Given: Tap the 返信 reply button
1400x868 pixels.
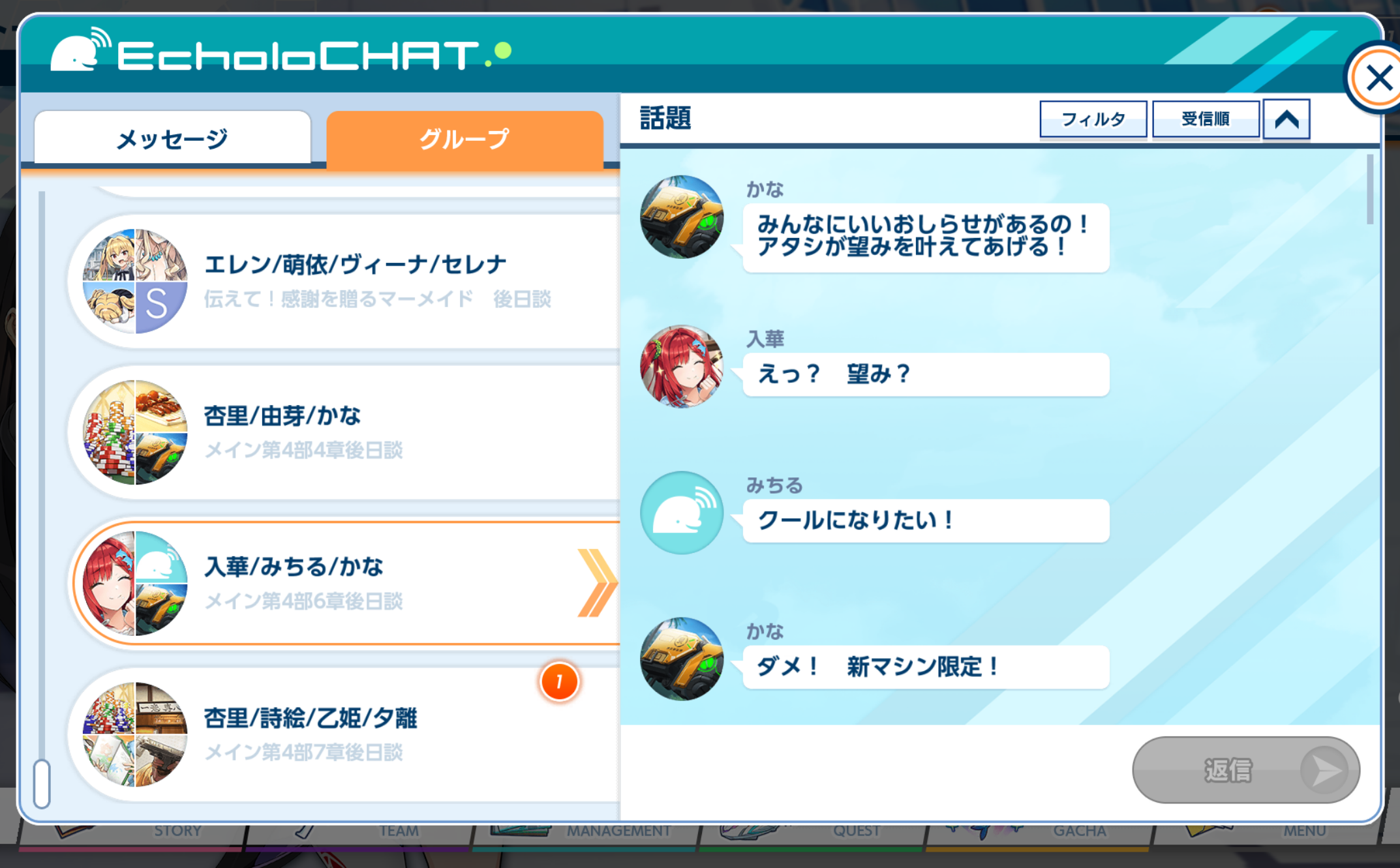Looking at the screenshot, I should 1246,770.
